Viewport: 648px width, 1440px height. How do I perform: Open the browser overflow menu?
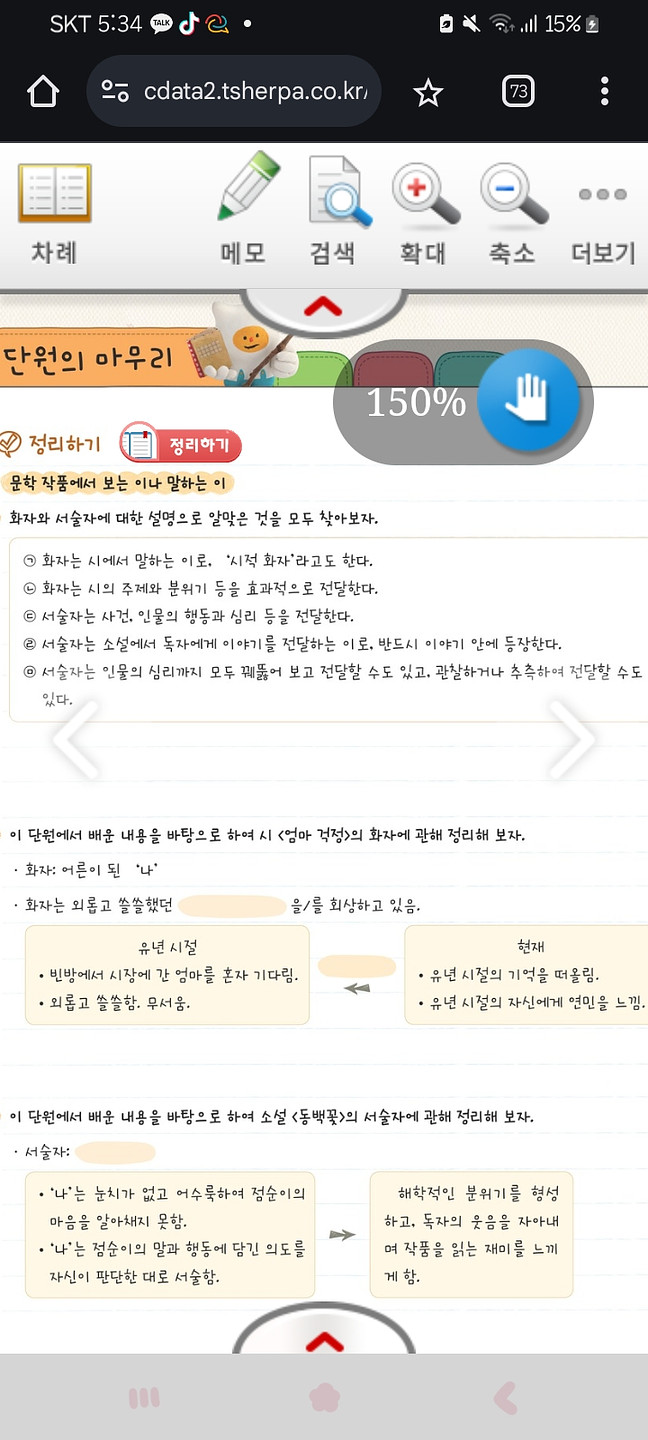pyautogui.click(x=605, y=93)
